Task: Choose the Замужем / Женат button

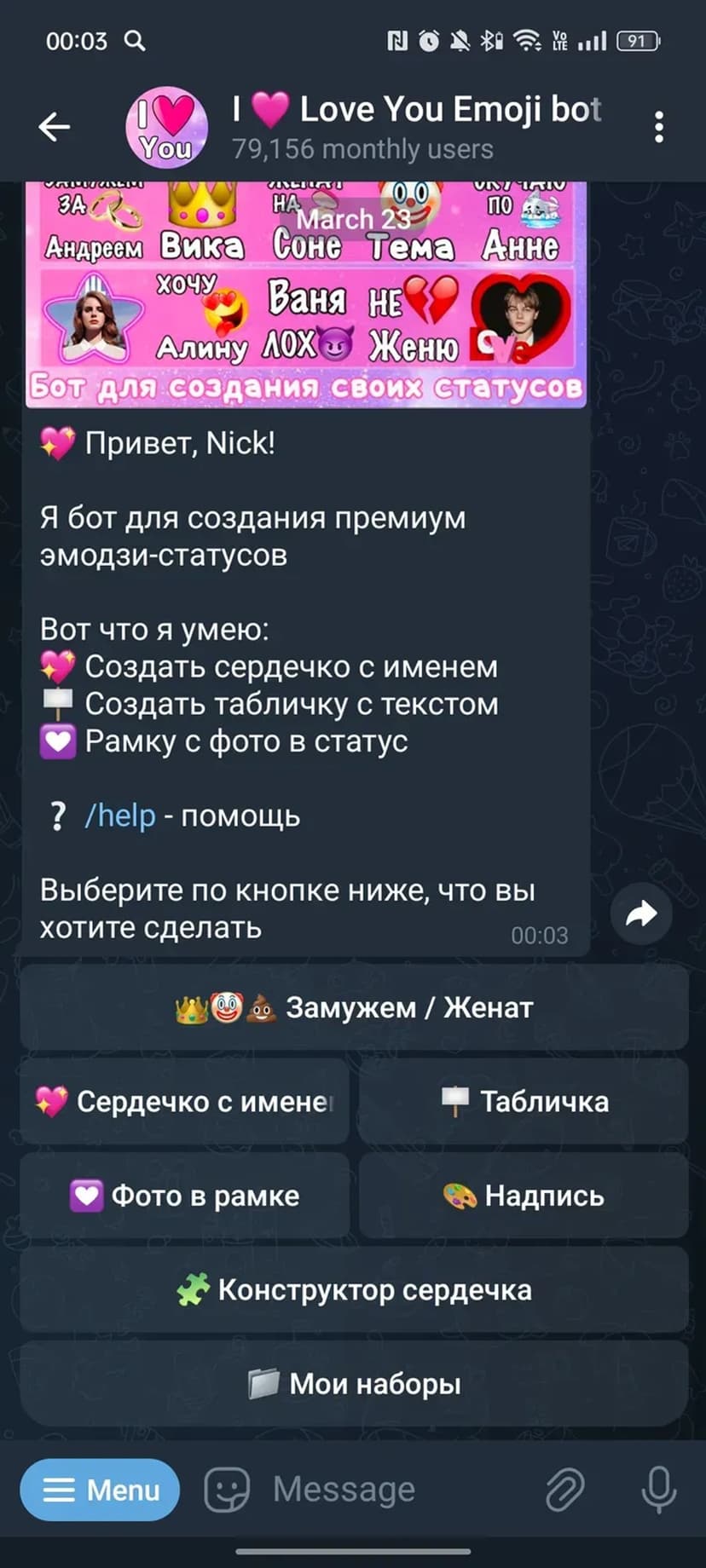Action: 354,1008
